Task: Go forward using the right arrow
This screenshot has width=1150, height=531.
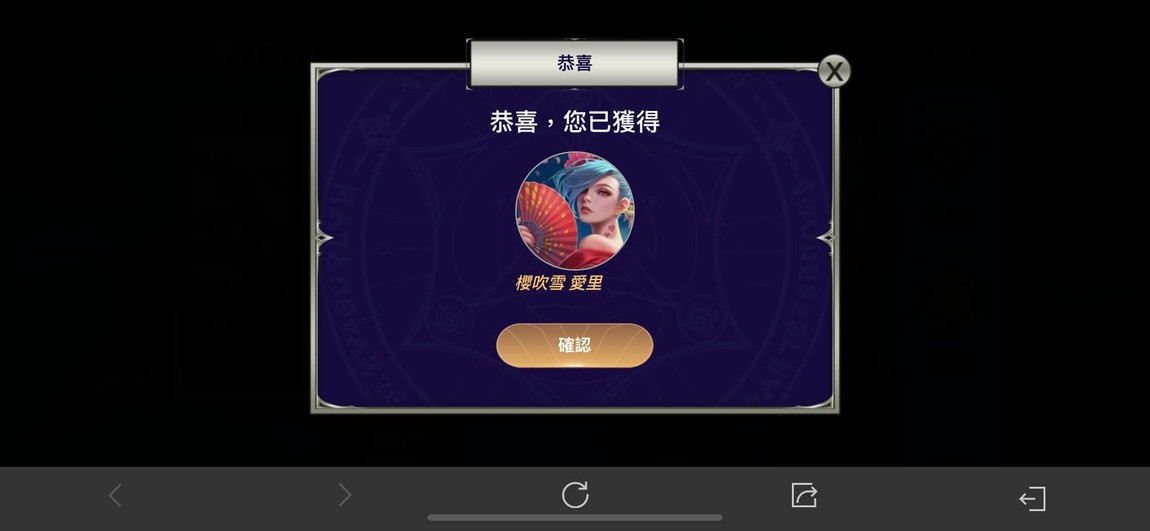Action: 345,495
